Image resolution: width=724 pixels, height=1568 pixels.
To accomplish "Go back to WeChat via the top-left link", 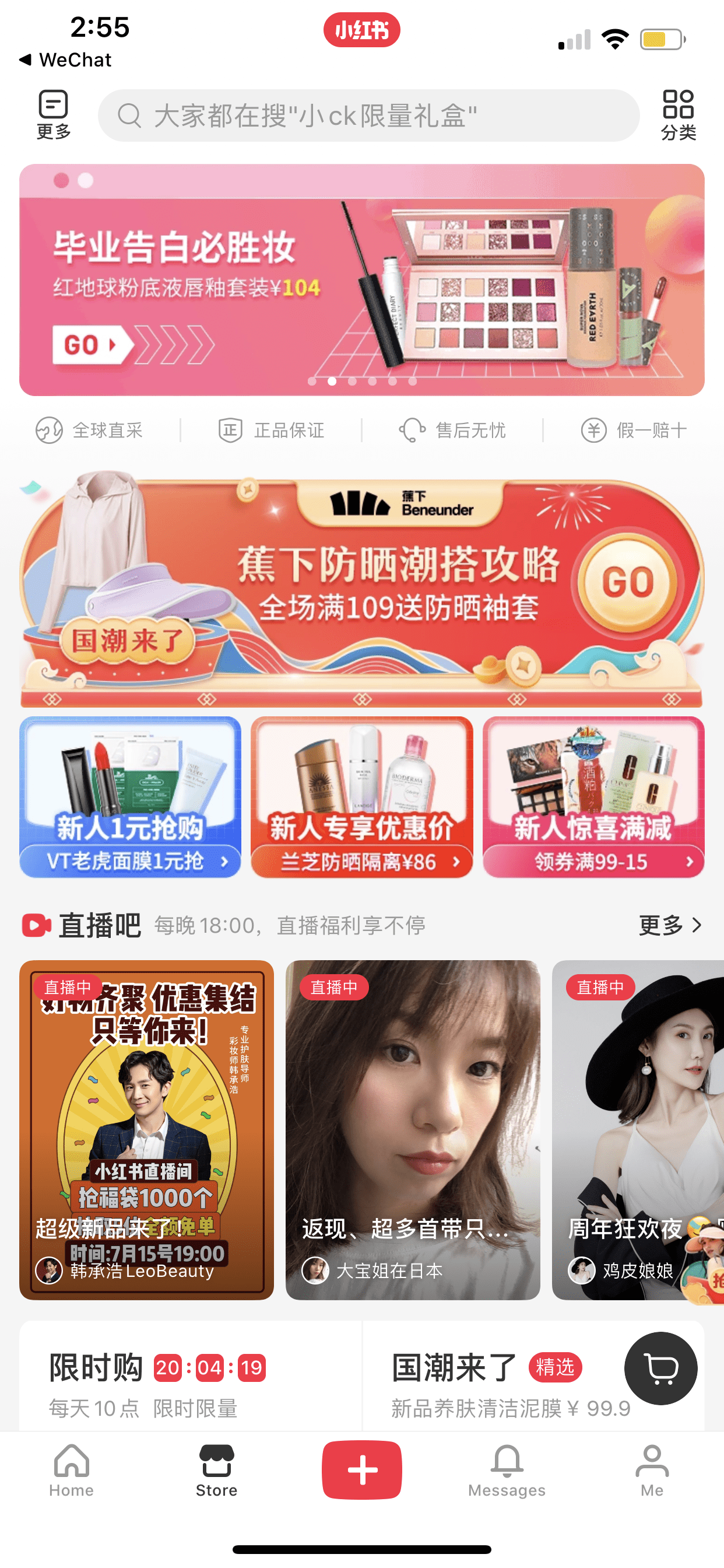I will (x=65, y=59).
